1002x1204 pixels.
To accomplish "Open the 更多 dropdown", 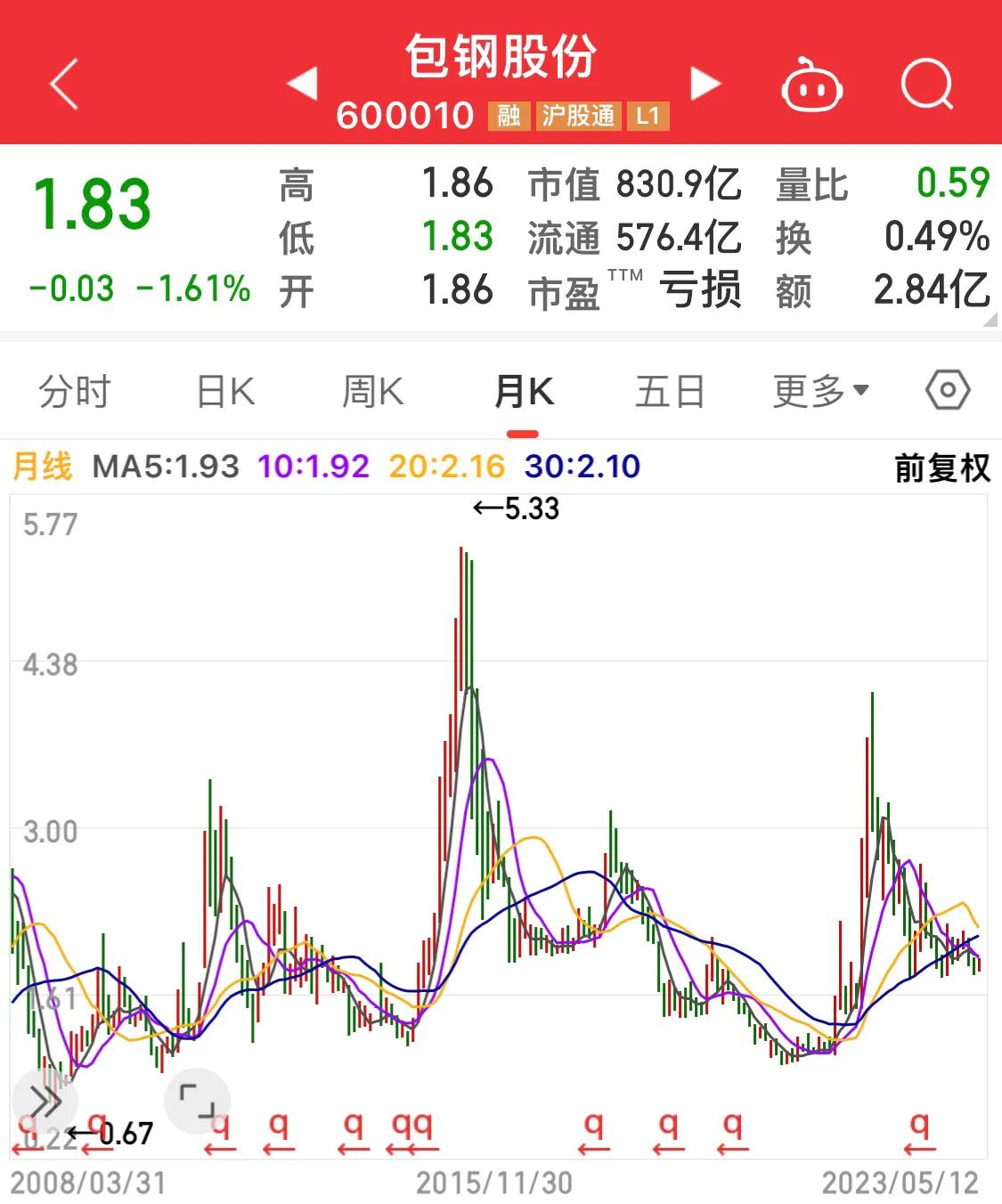I will point(816,389).
